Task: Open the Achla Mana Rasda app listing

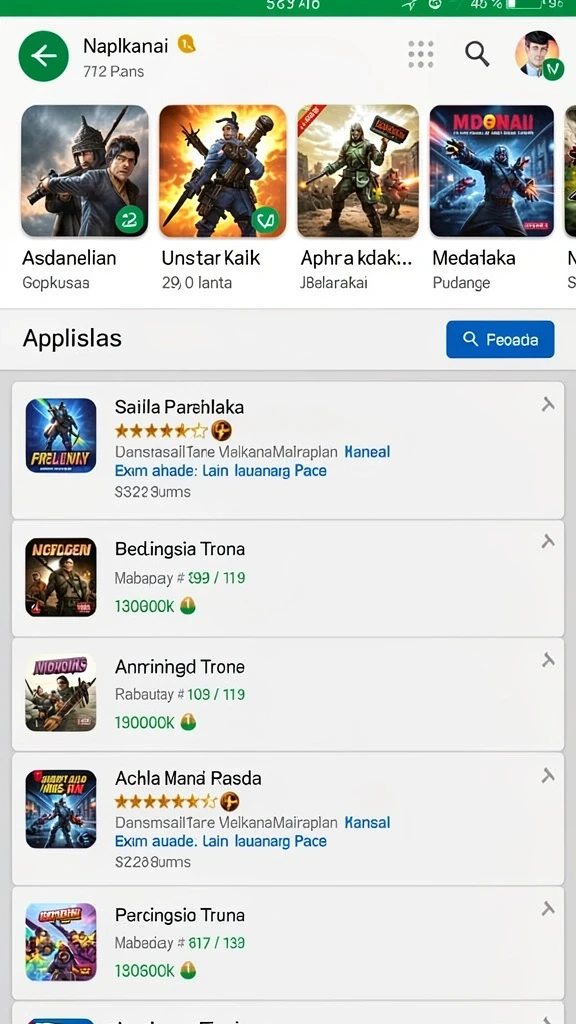Action: point(288,819)
